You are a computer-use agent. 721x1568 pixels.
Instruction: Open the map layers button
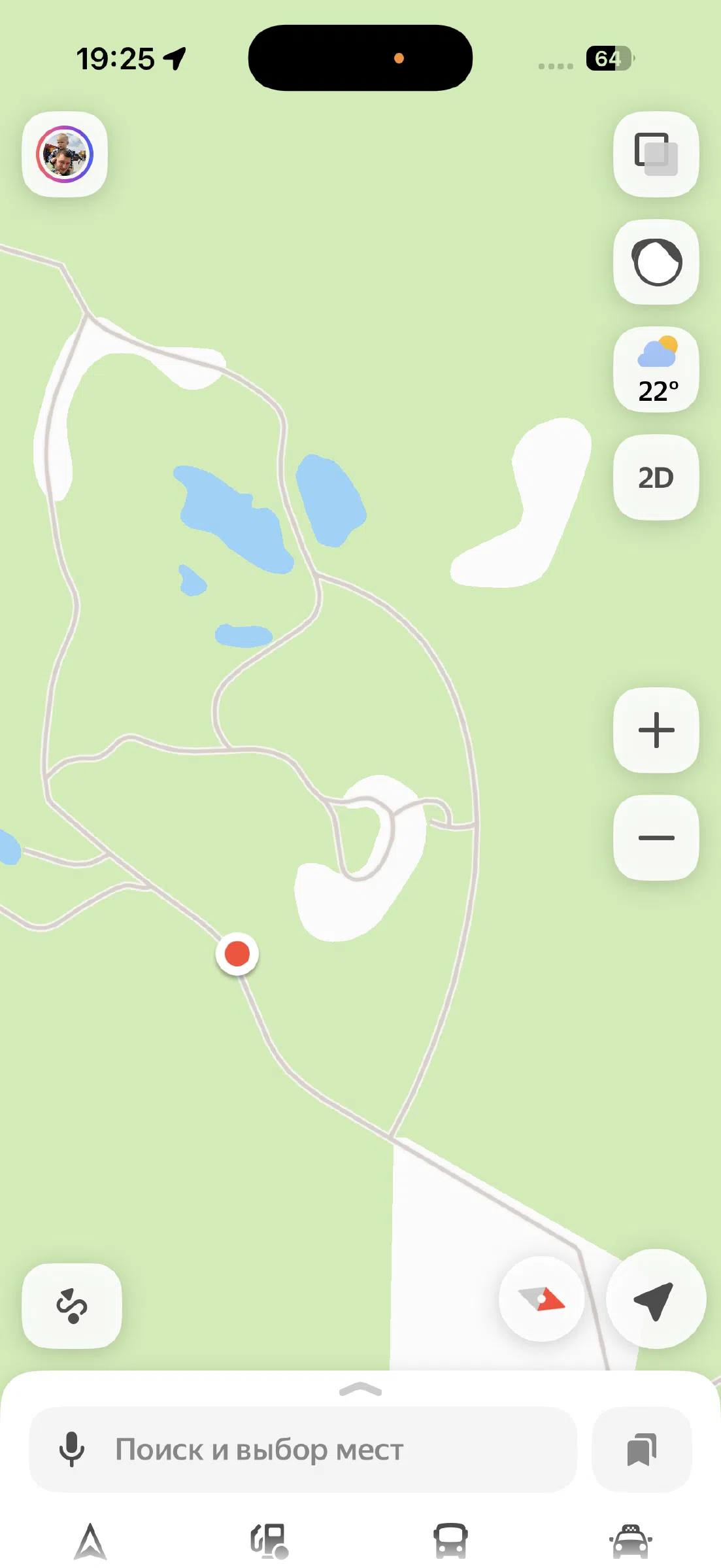[656, 154]
